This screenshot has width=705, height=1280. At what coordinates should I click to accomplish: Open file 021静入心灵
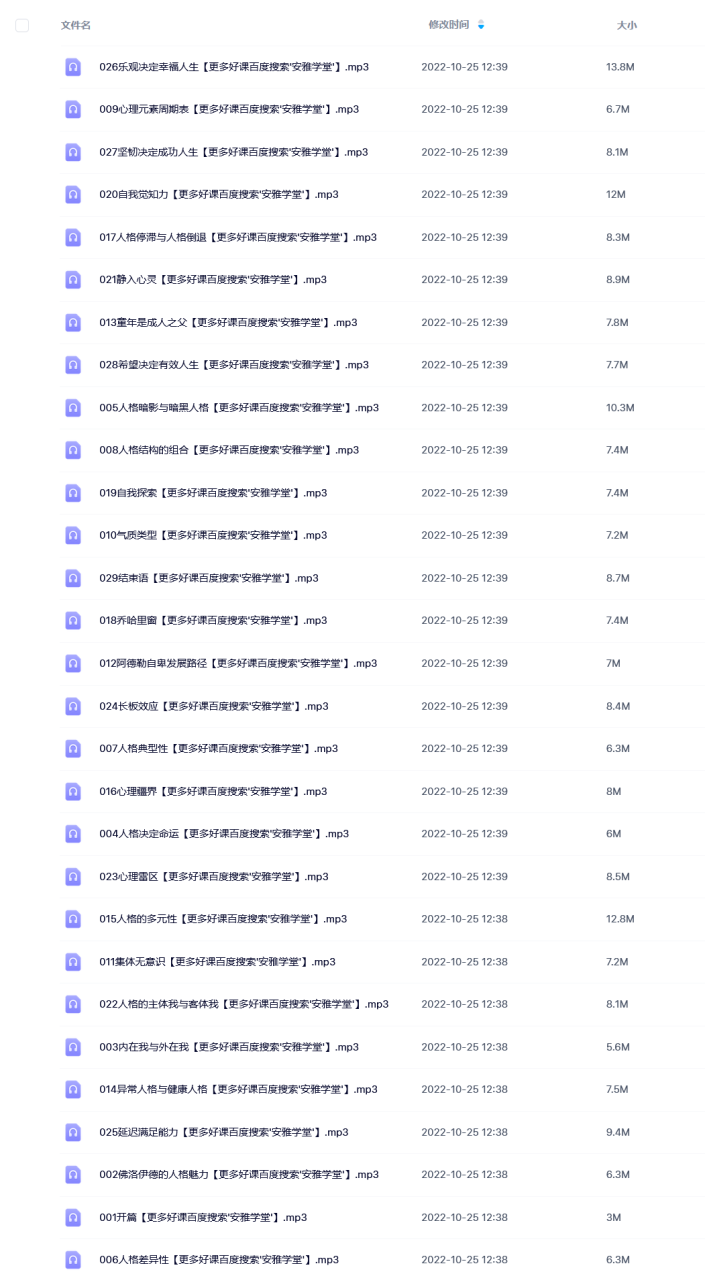click(213, 279)
